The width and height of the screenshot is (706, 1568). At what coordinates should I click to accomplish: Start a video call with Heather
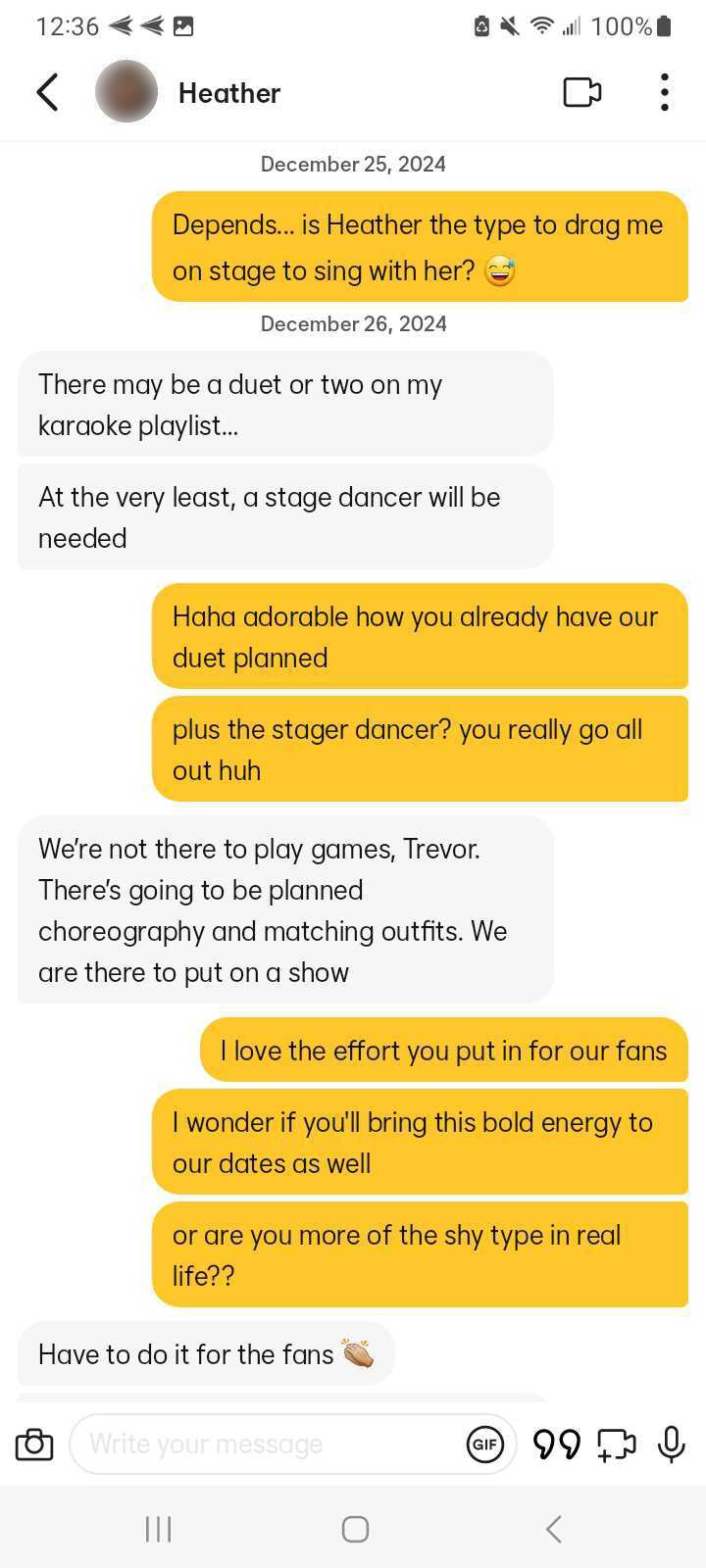582,92
